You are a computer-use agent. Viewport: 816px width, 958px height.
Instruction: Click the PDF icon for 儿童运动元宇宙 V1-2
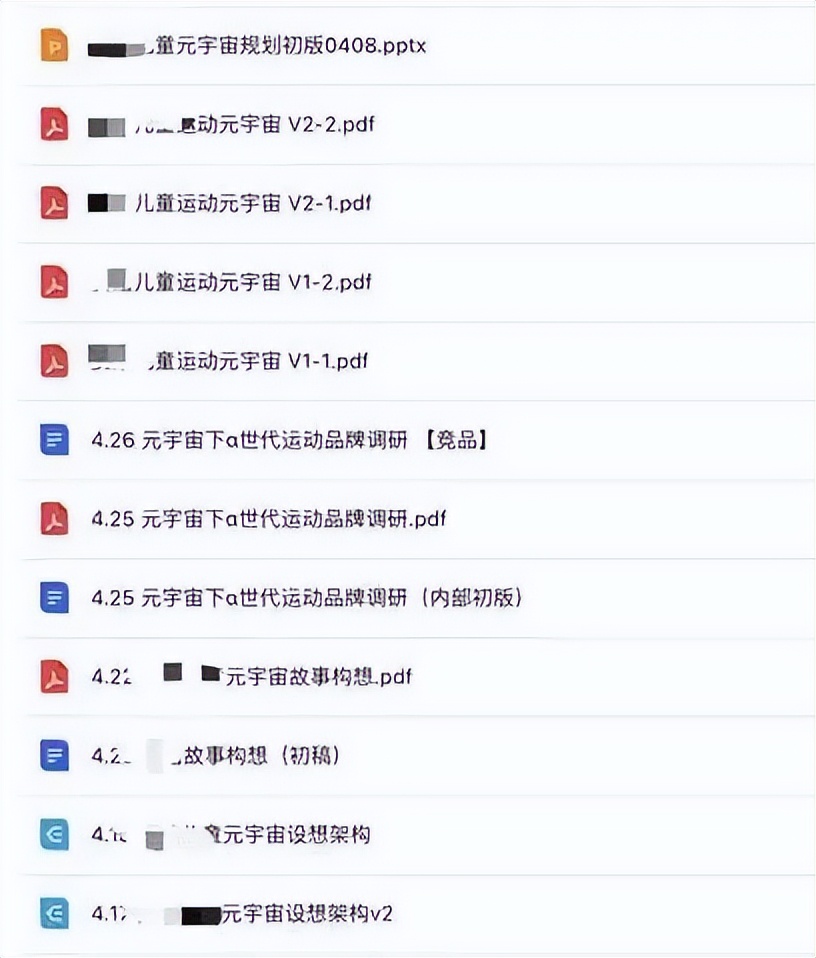click(x=53, y=282)
